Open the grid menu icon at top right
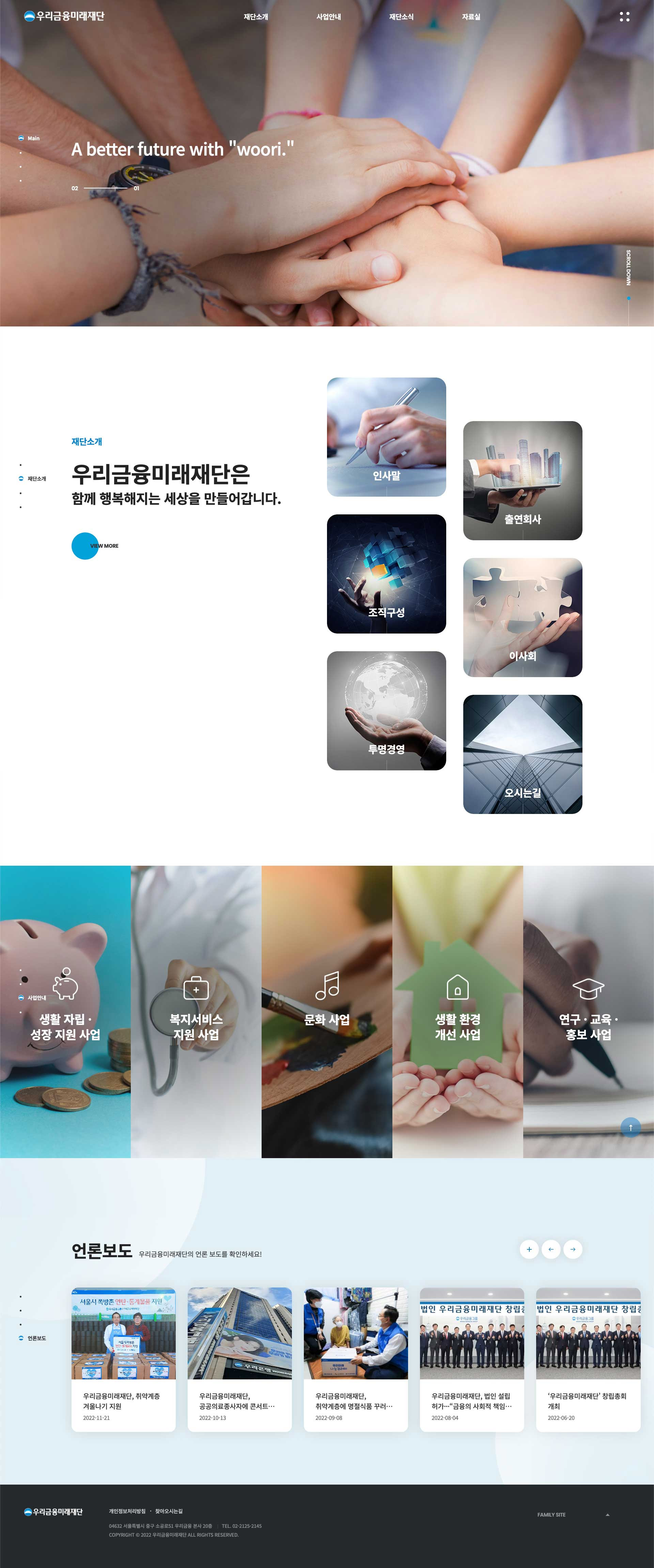This screenshot has height=1568, width=654. (625, 16)
